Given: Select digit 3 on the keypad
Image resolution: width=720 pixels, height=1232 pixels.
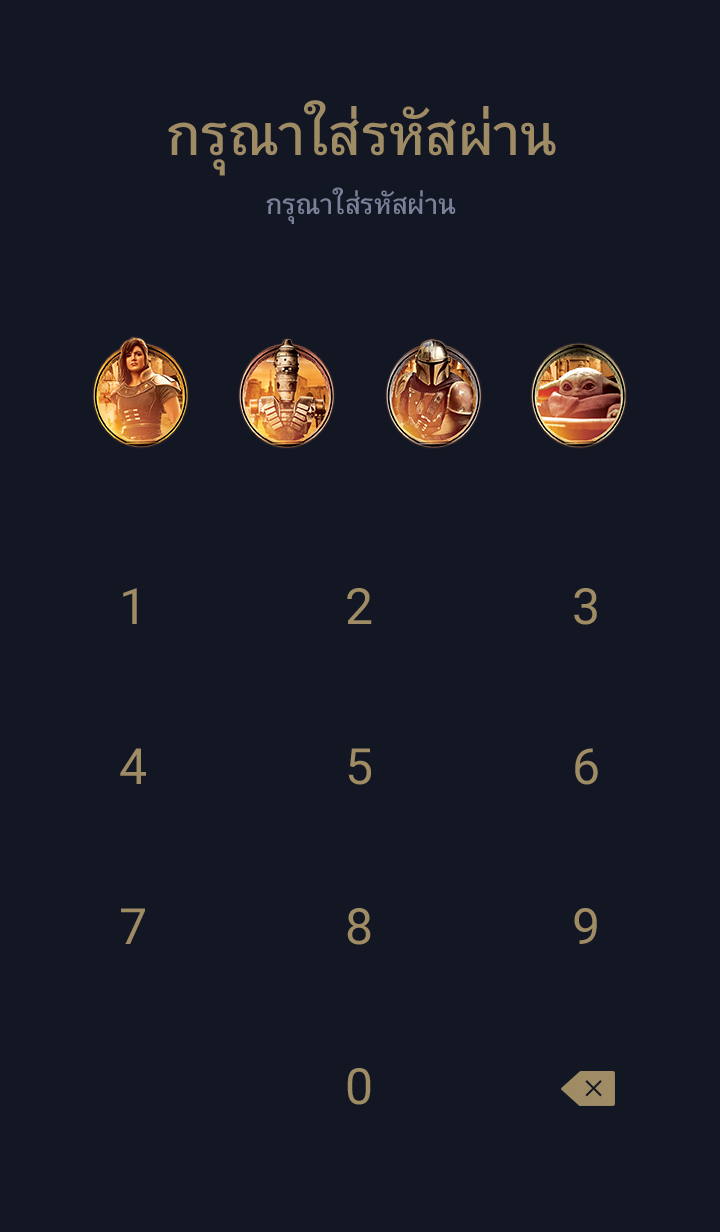Looking at the screenshot, I should 586,607.
